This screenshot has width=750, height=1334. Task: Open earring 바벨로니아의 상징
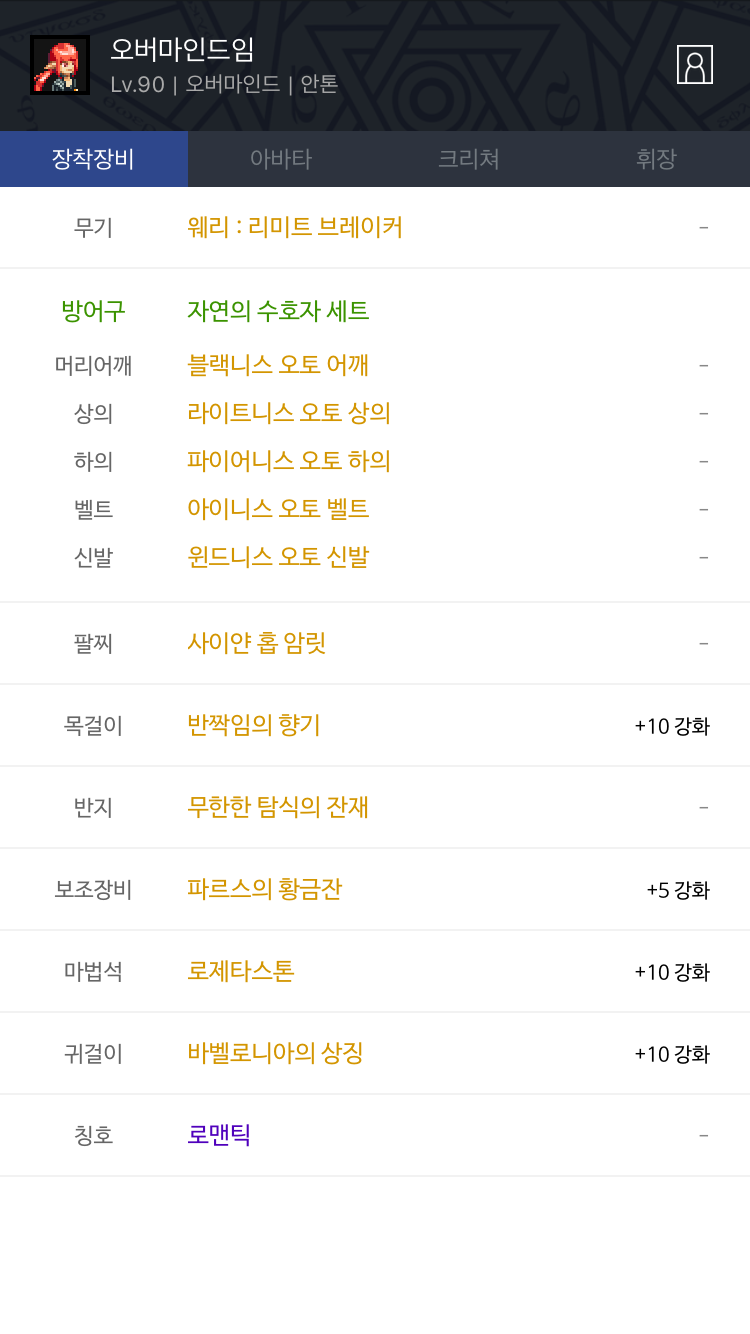(x=275, y=1053)
